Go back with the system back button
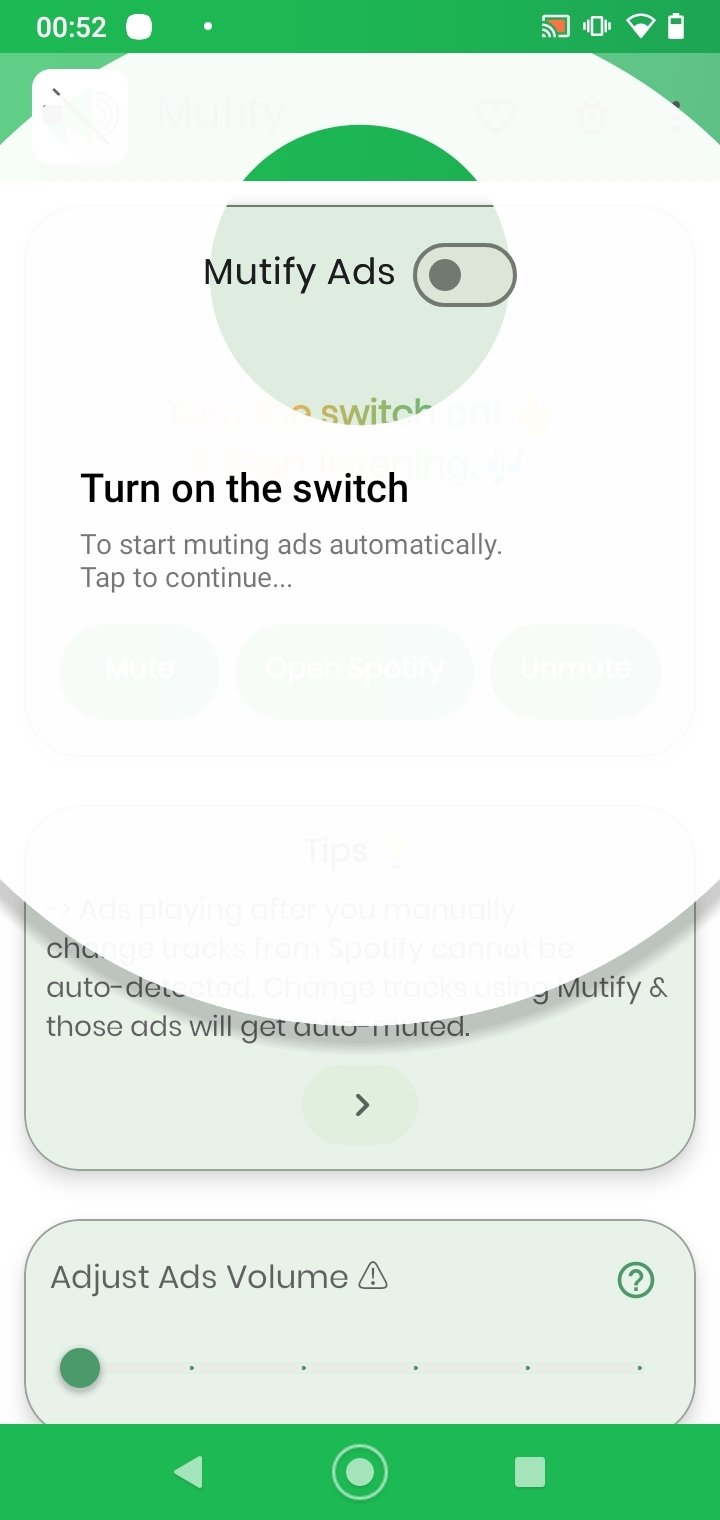Image resolution: width=720 pixels, height=1520 pixels. pos(188,1472)
